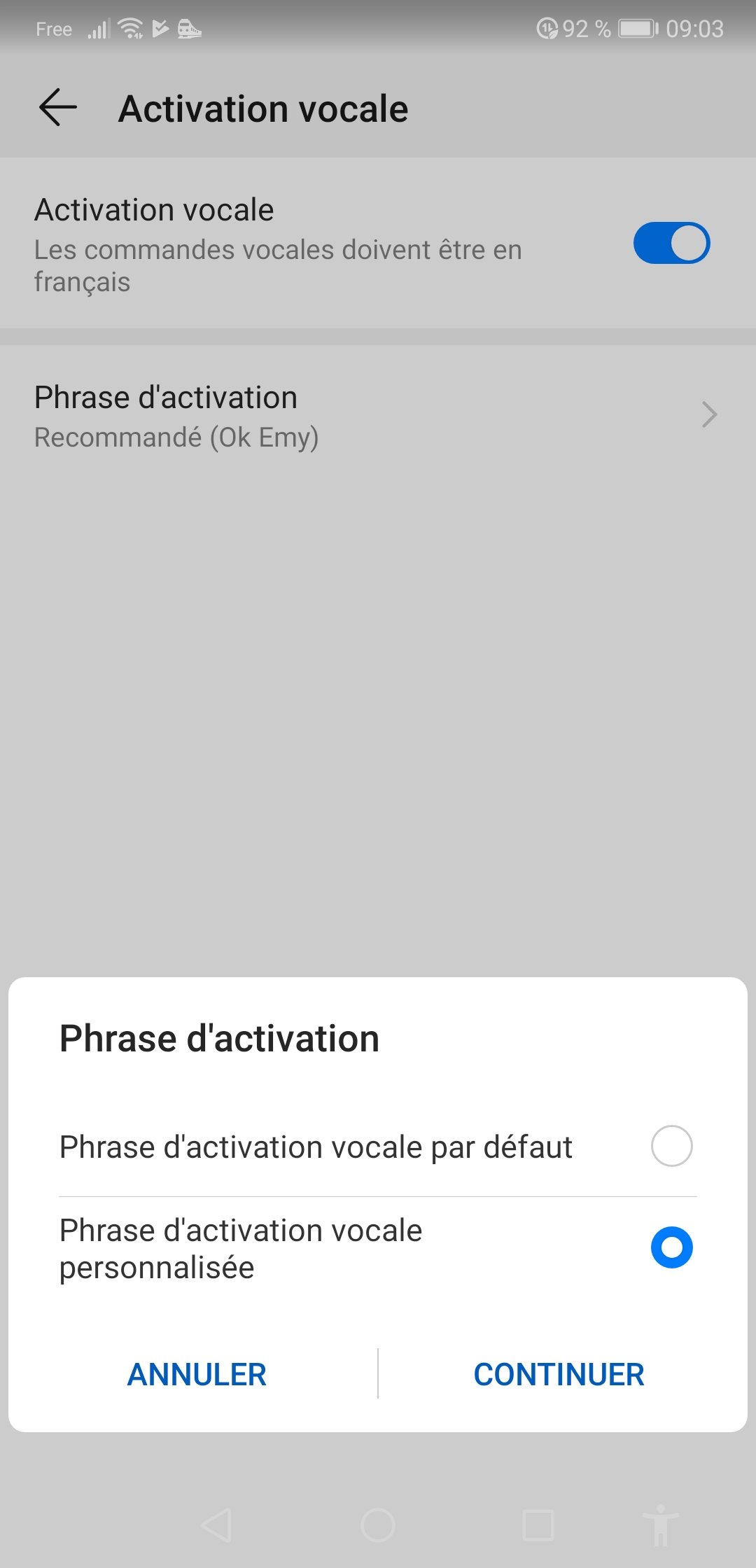Image resolution: width=756 pixels, height=1568 pixels.
Task: Open the Phrase d'activation row
Action: (x=378, y=416)
